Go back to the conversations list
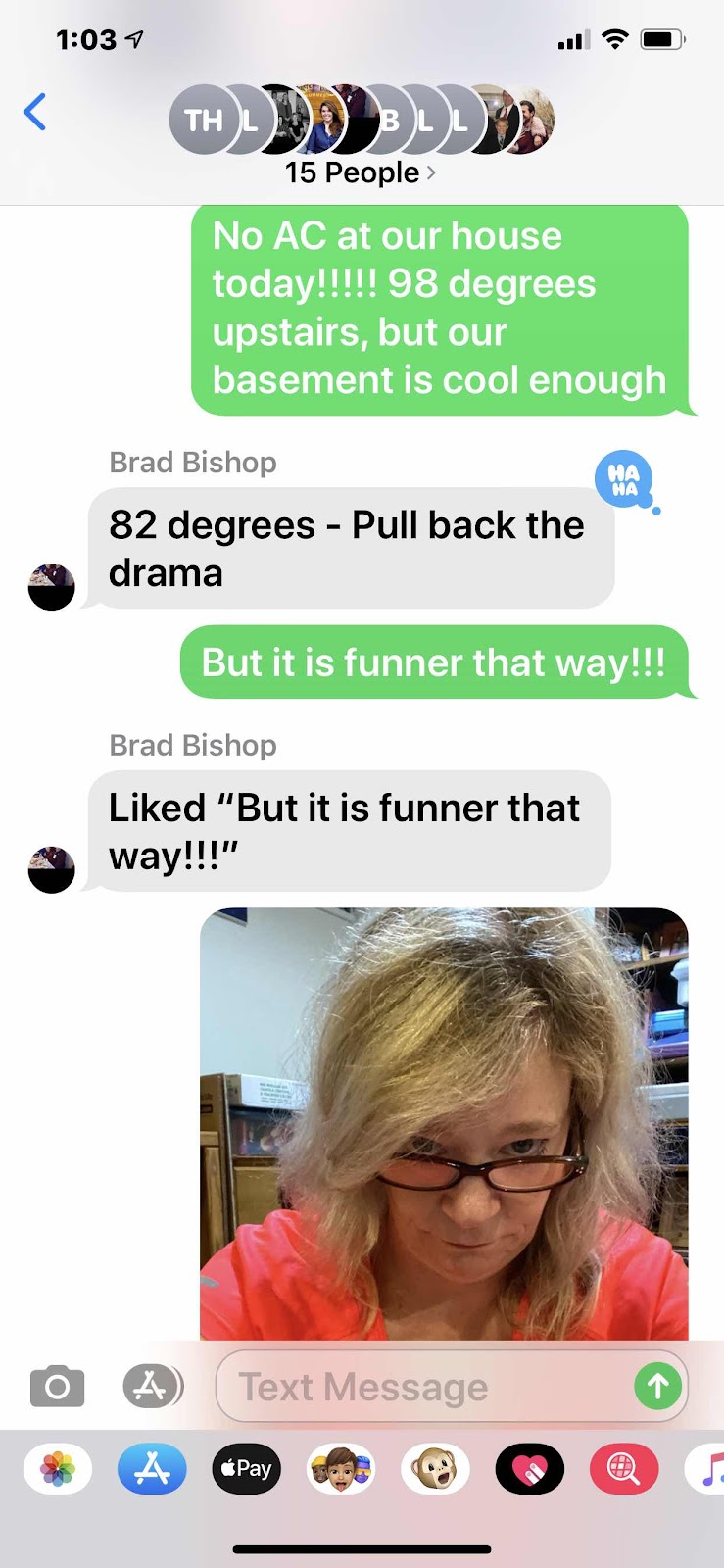Viewport: 724px width, 1568px height. [35, 112]
